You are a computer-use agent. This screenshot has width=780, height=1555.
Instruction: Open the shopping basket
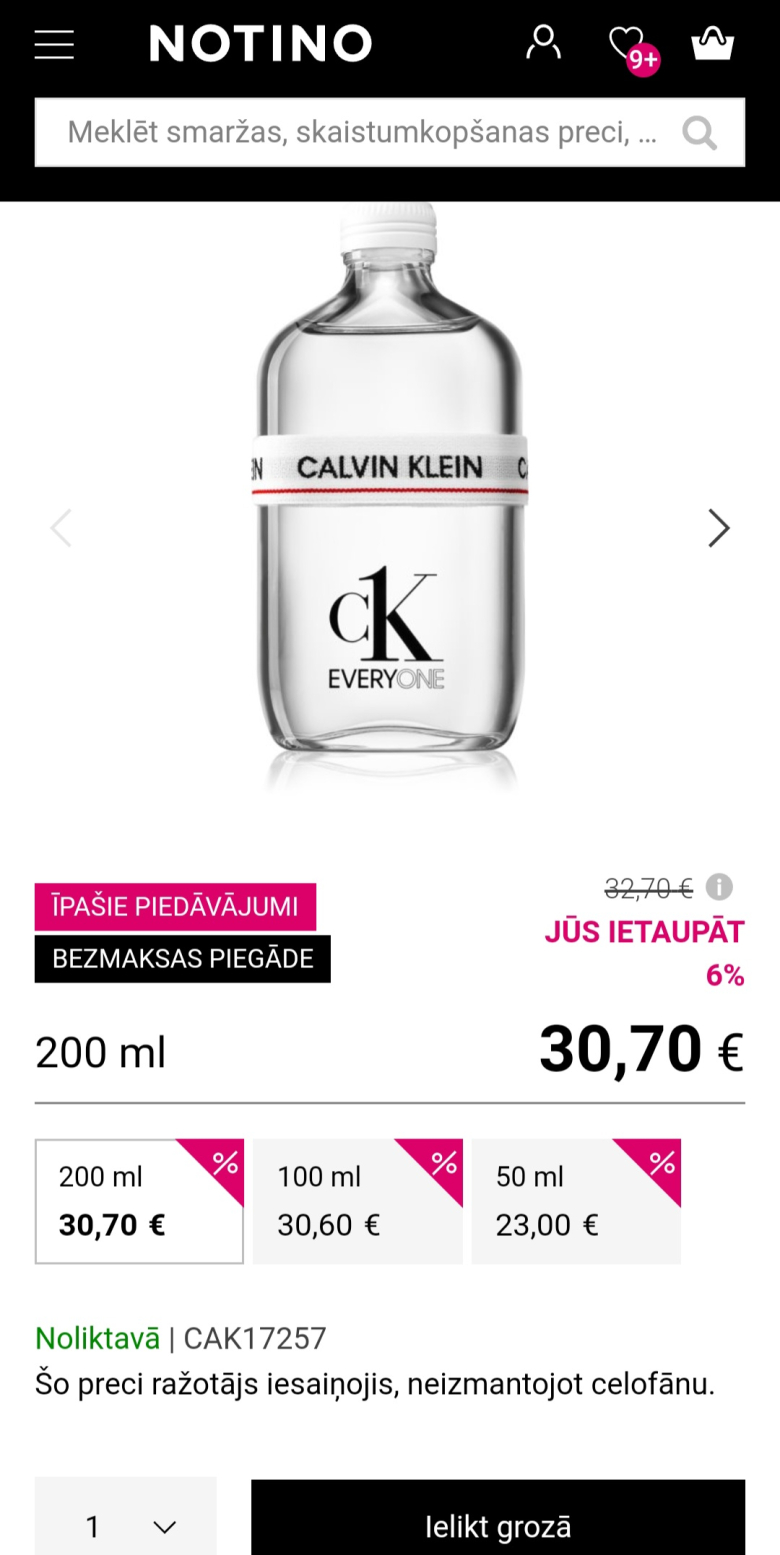713,43
